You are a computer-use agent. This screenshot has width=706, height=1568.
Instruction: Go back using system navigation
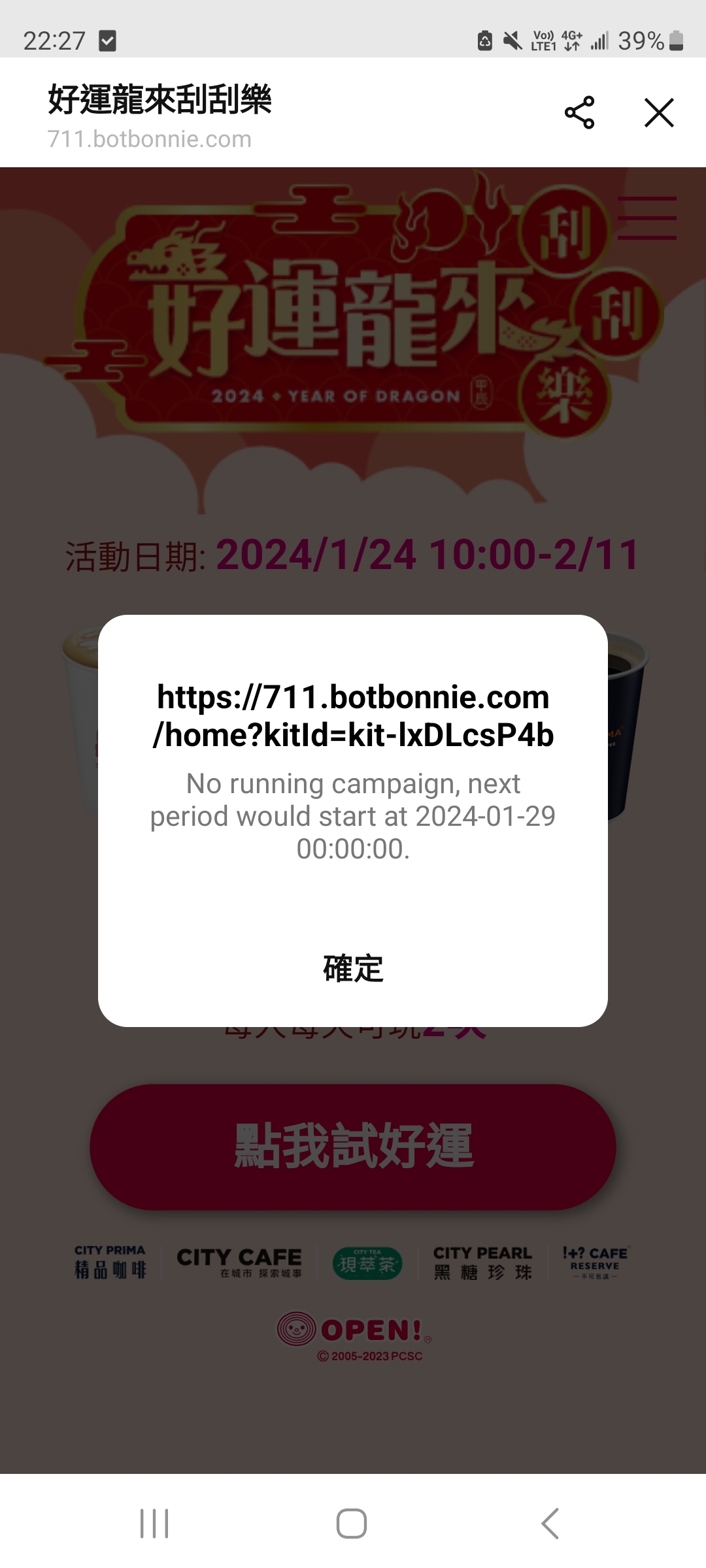[x=550, y=1524]
